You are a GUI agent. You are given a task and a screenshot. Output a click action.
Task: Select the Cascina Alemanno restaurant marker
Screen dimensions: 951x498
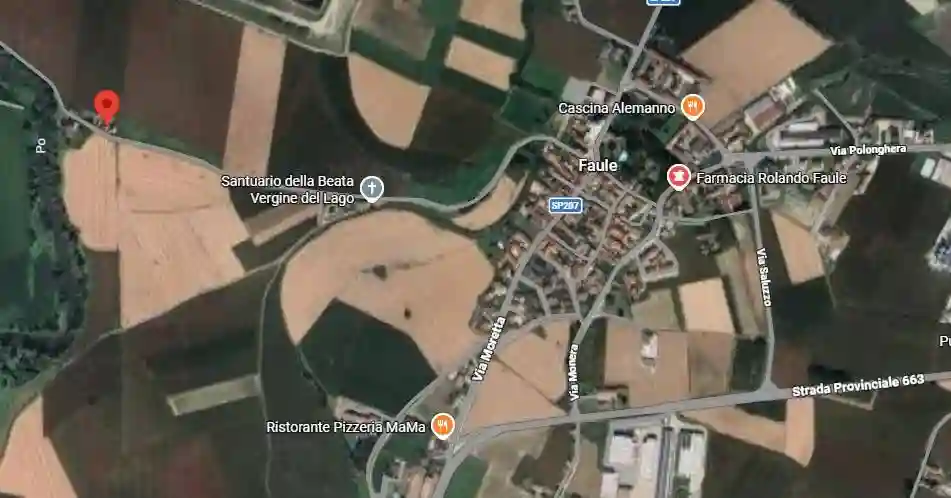pos(692,107)
